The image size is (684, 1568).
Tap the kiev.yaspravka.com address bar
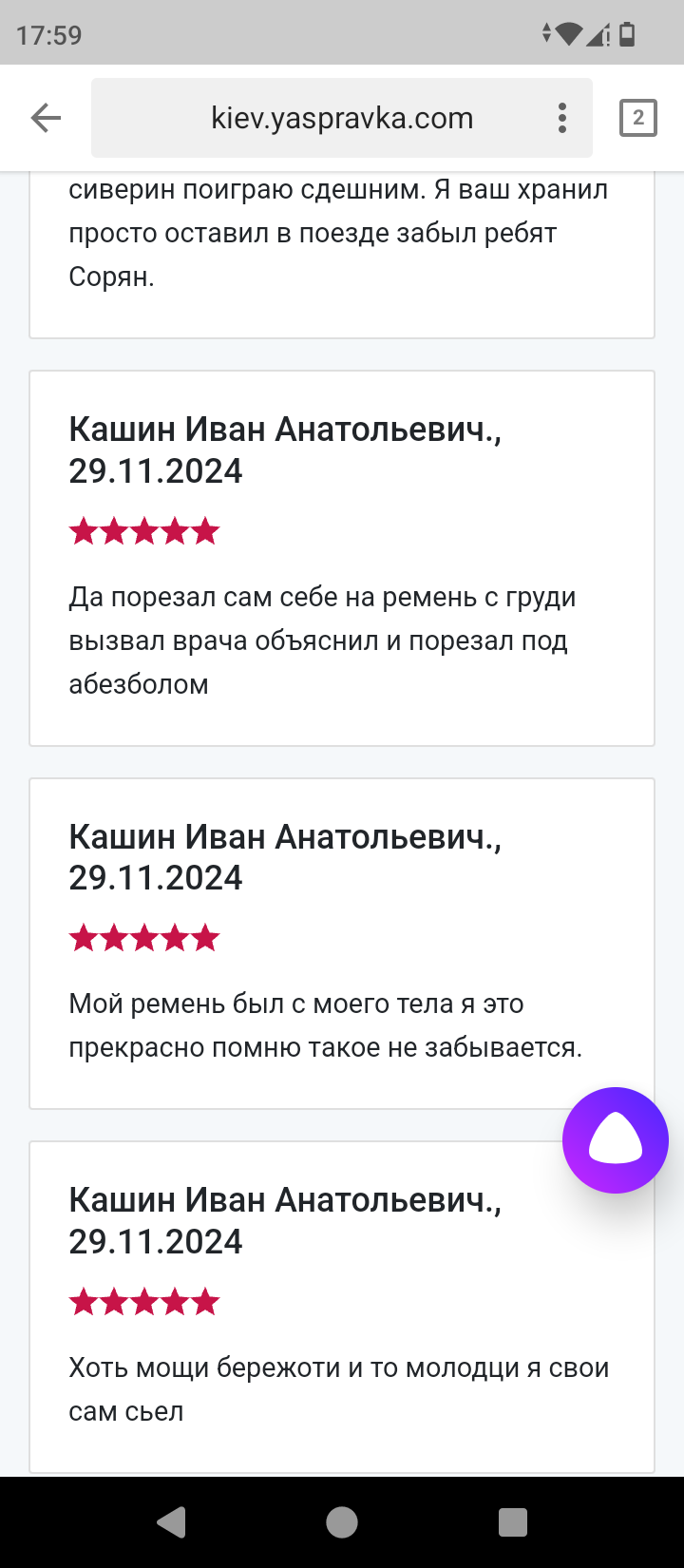tap(342, 118)
